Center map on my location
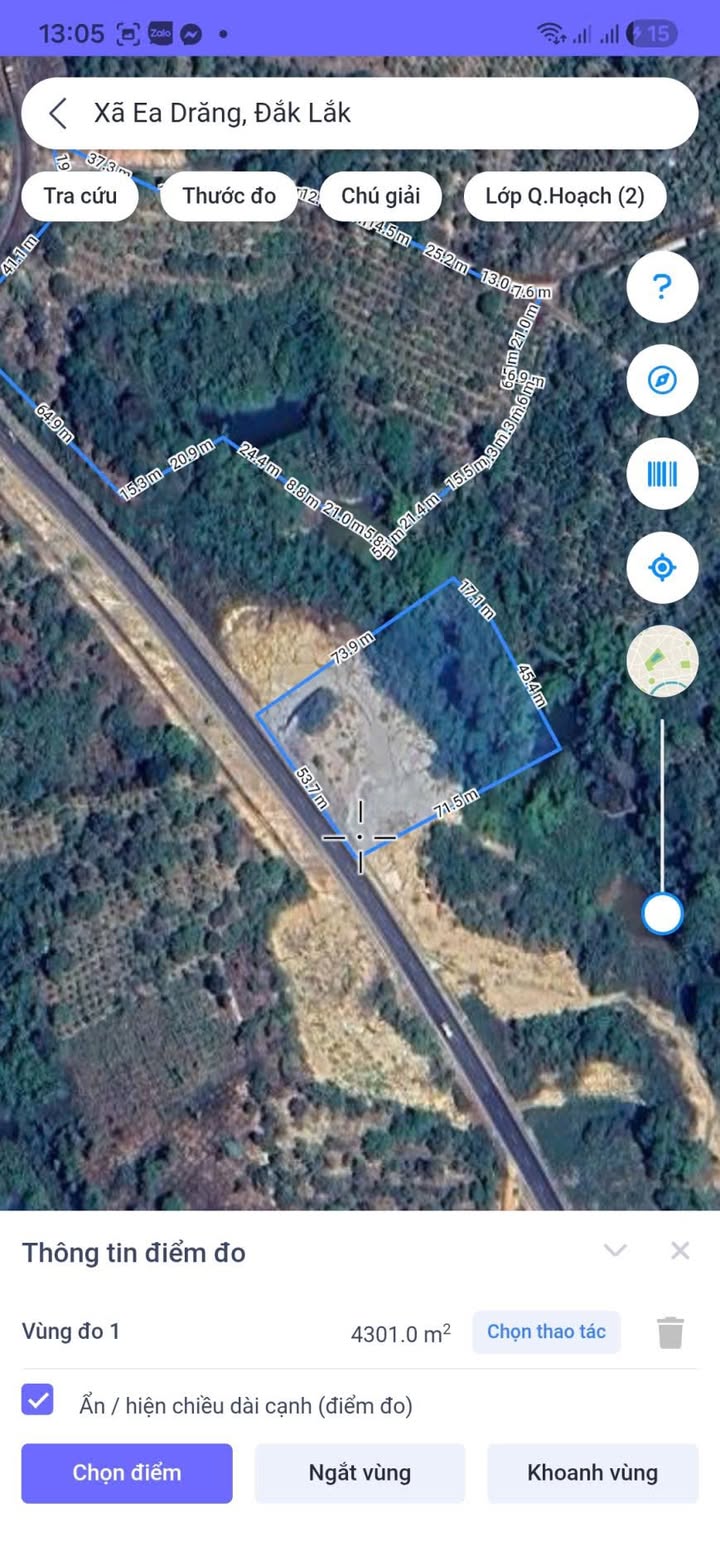Screen dimensions: 720x1561 coord(662,568)
